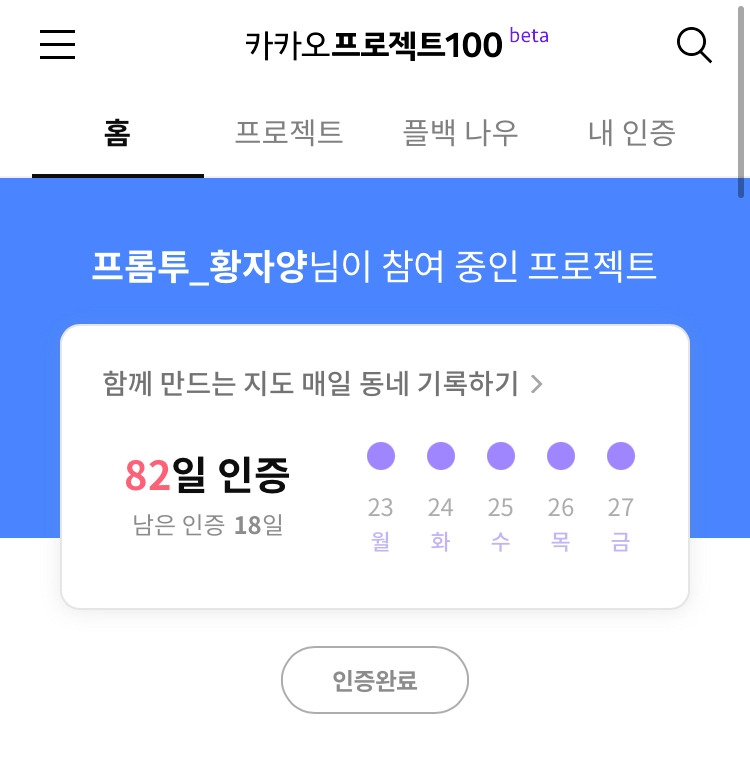This screenshot has width=750, height=762.
Task: Tap the beta badge next to the logo
Action: [529, 35]
